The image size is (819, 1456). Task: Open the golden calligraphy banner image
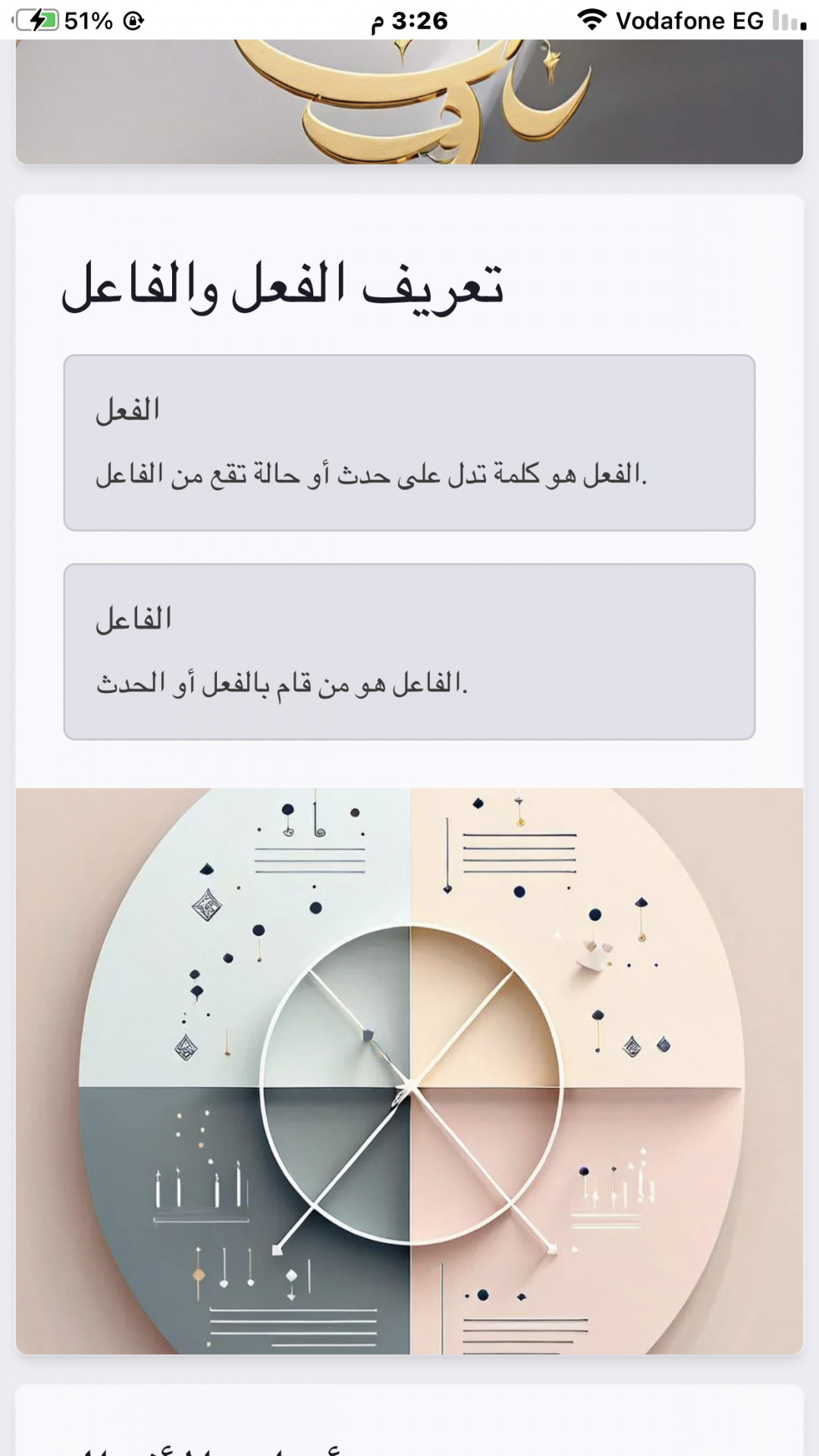click(409, 102)
